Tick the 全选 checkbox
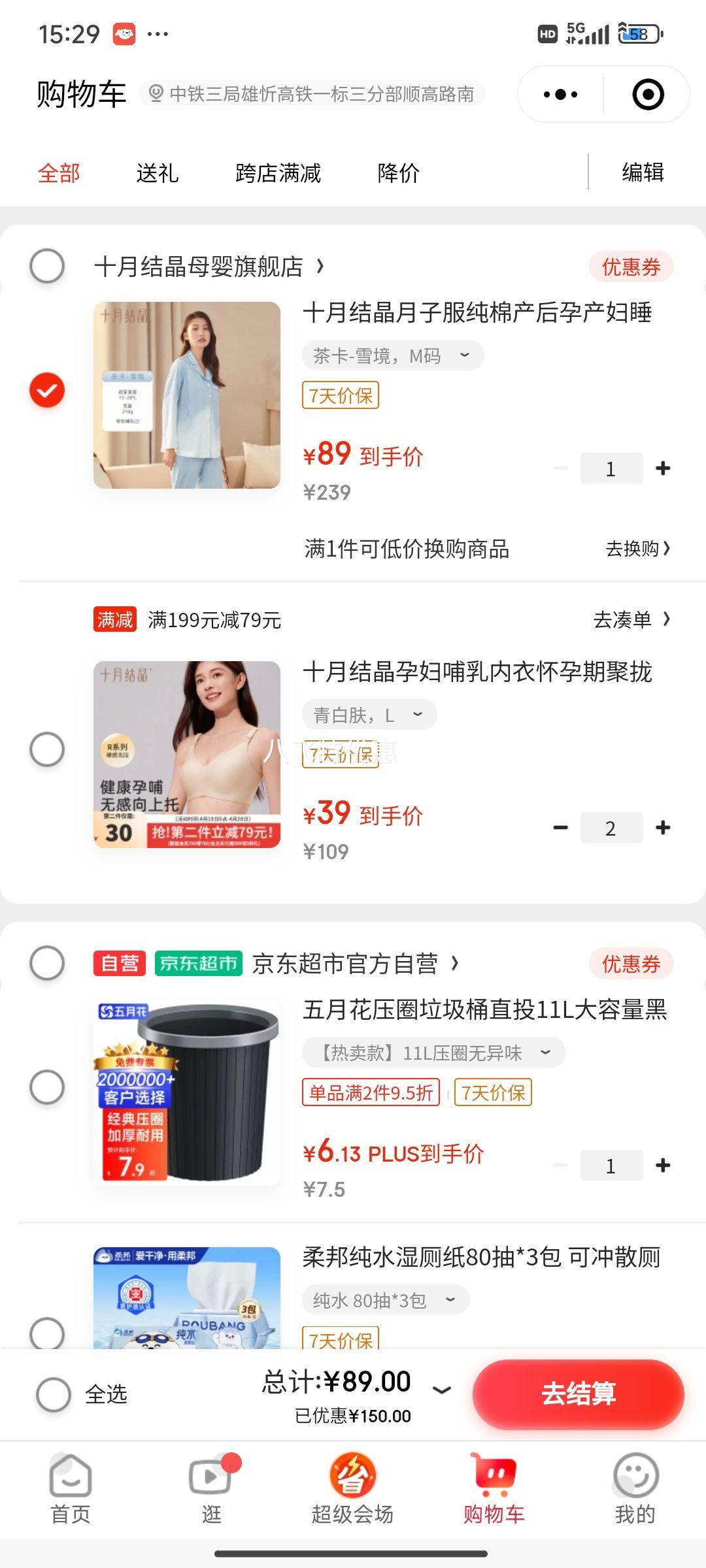 (x=54, y=1394)
